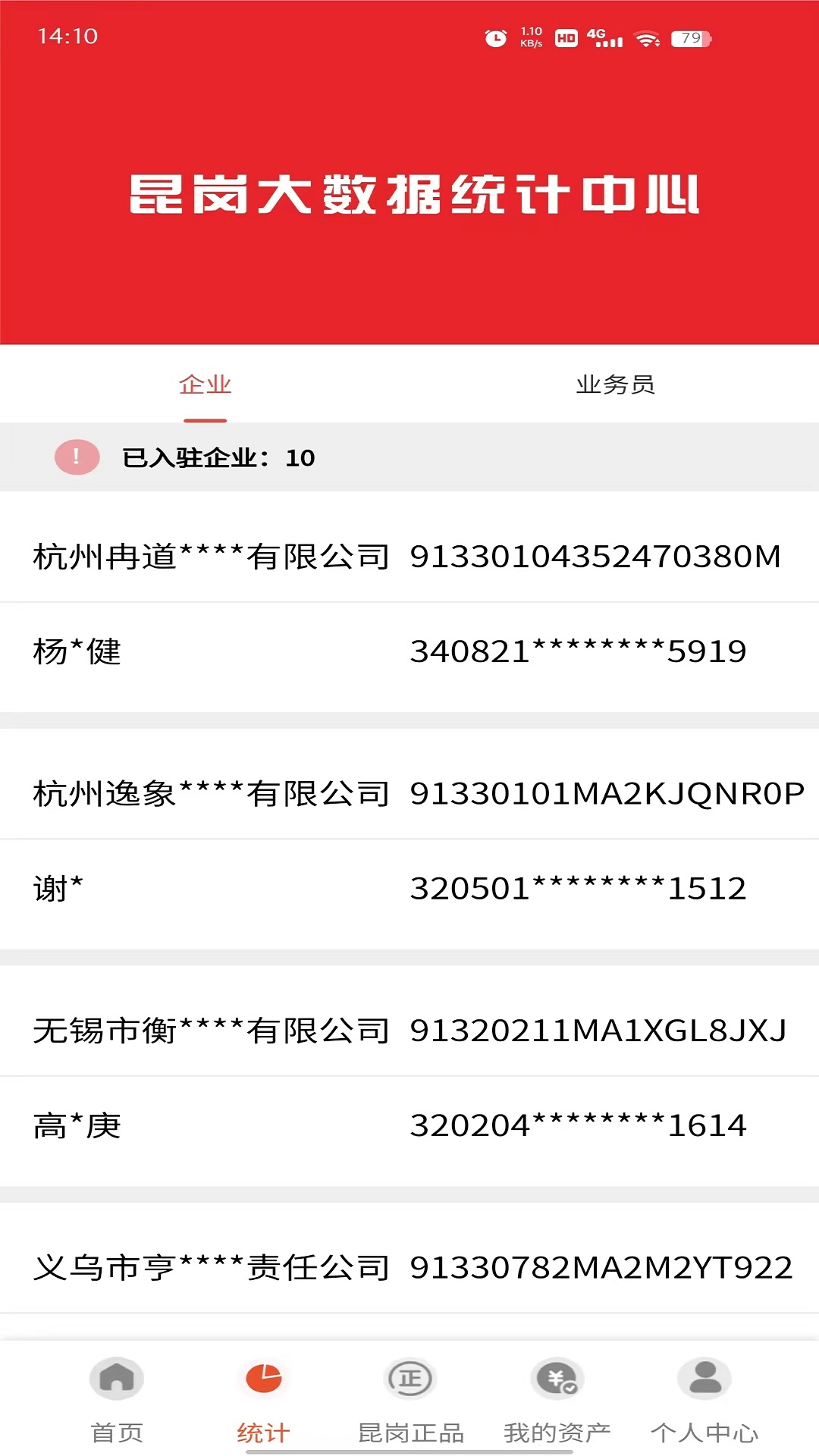Go to 首页 in bottom navigation
This screenshot has height=1456, width=819.
click(x=117, y=1399)
